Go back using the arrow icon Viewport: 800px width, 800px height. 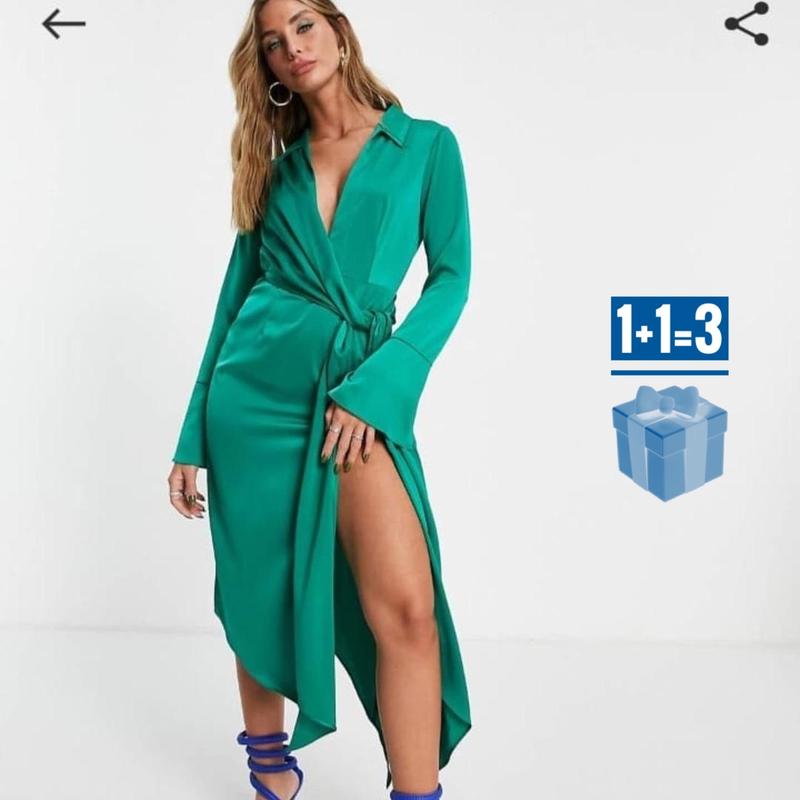click(x=63, y=24)
